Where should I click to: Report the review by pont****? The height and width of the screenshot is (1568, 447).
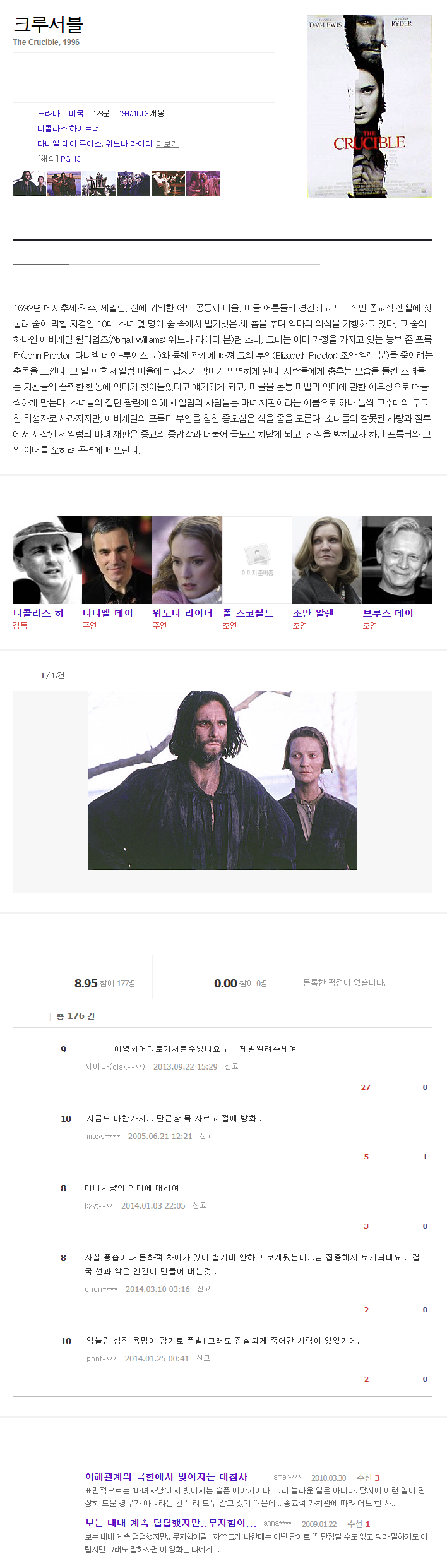203,1358
